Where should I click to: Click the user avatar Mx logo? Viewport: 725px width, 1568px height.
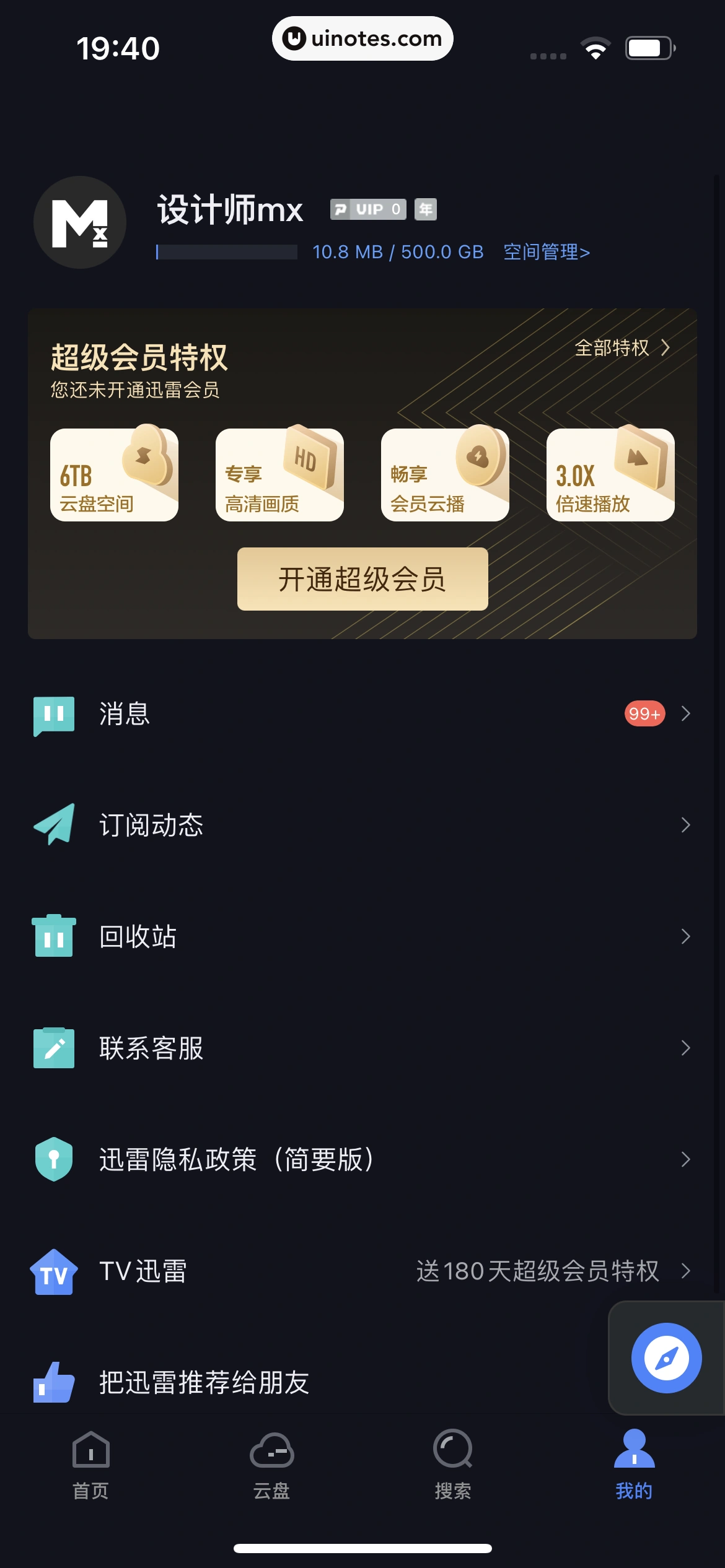(79, 222)
